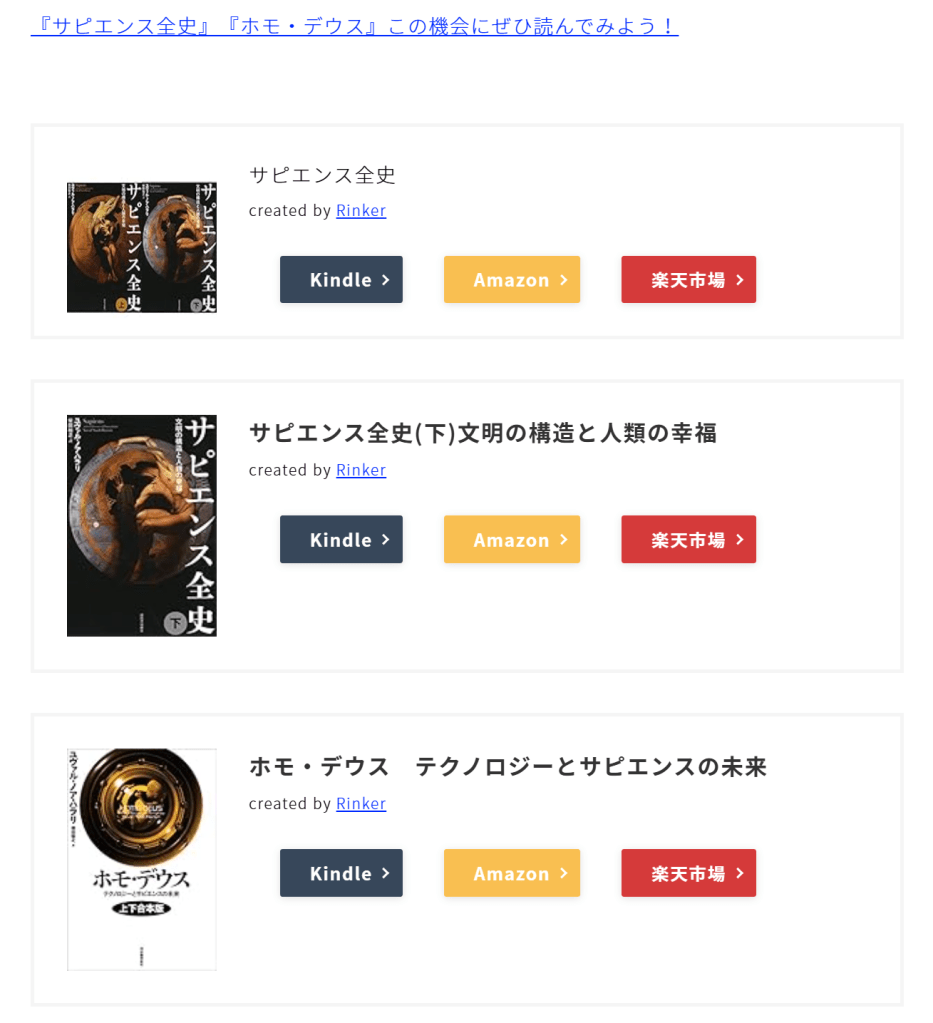
Task: Open サピエンス全史(下) cover thumbnail
Action: pyautogui.click(x=142, y=526)
